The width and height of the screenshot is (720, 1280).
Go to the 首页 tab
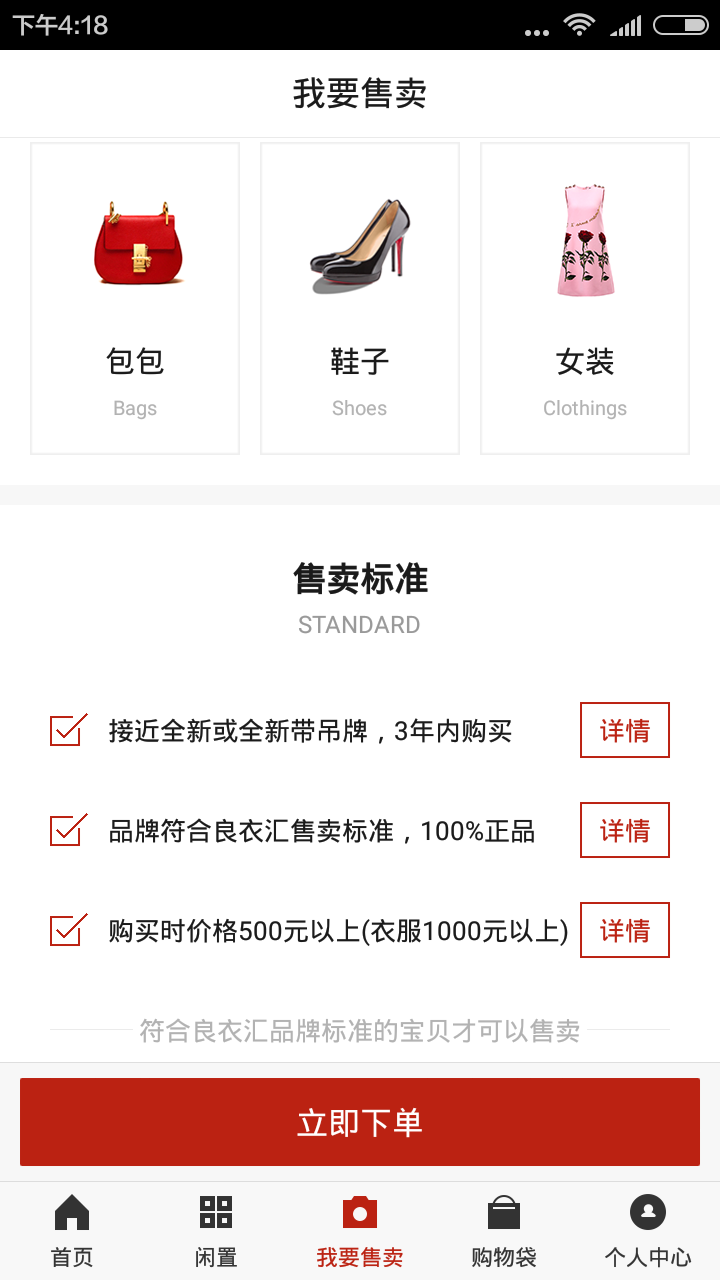point(72,1231)
